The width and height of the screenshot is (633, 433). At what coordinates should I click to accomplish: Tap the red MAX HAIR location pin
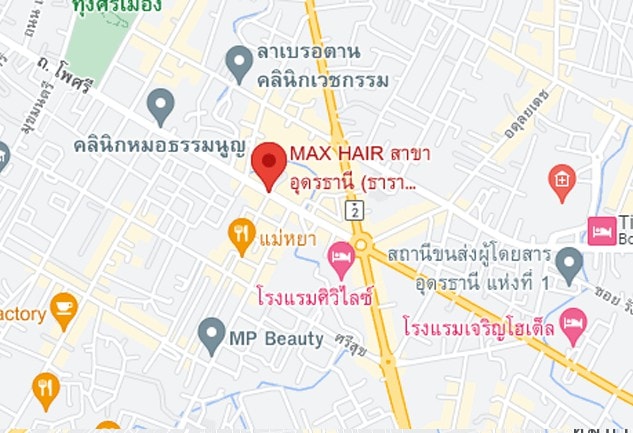click(x=267, y=163)
